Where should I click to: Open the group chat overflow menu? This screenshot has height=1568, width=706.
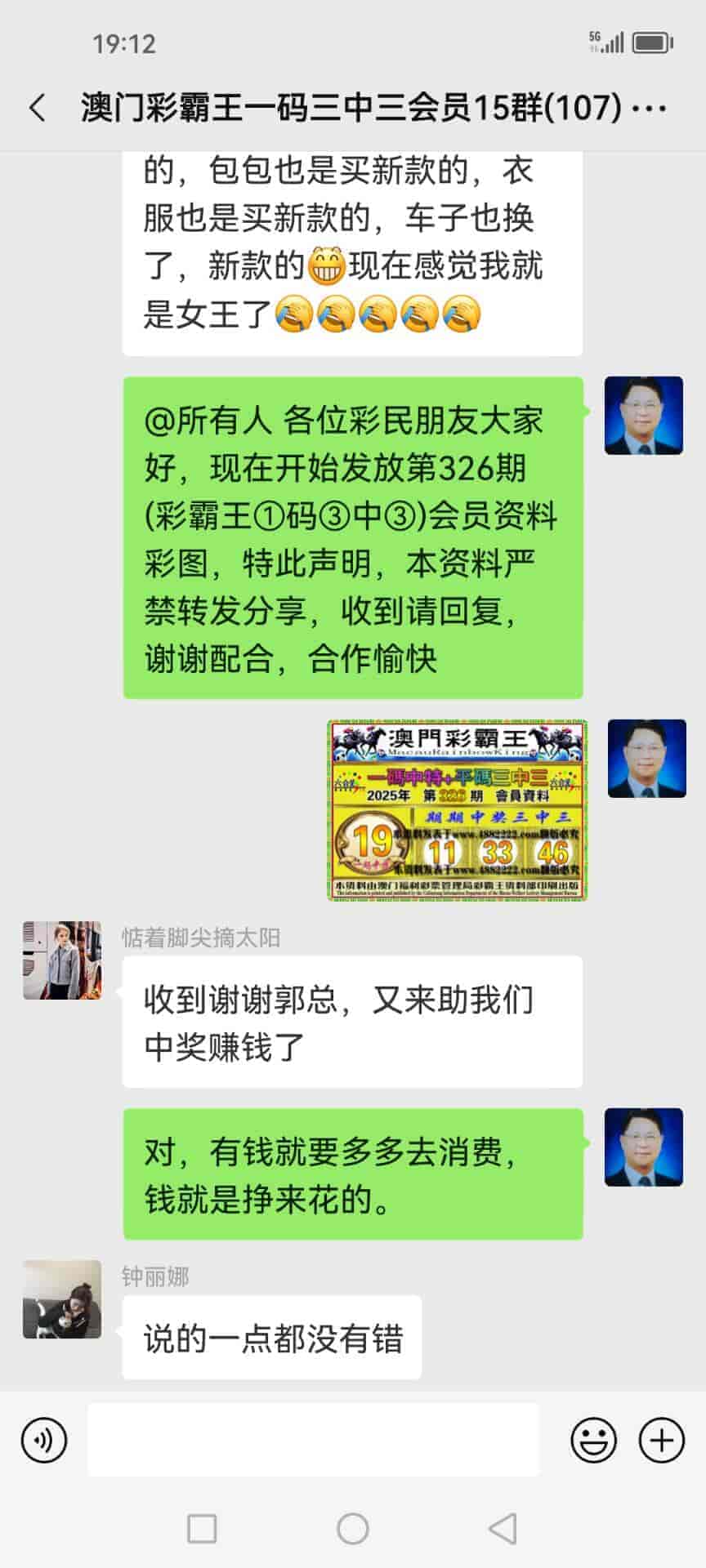point(650,108)
